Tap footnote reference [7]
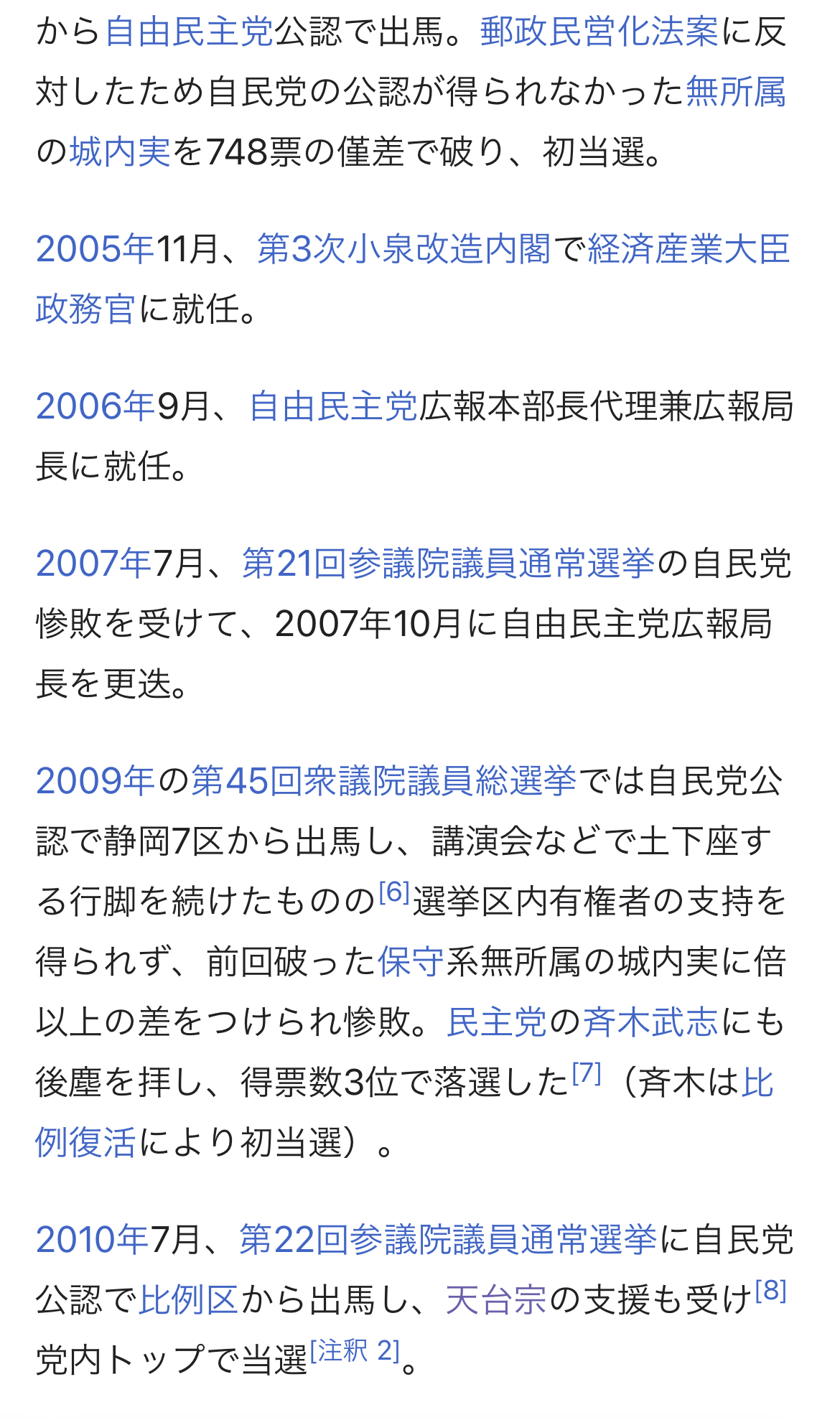Viewport: 840px width, 1420px height. coord(587,1073)
